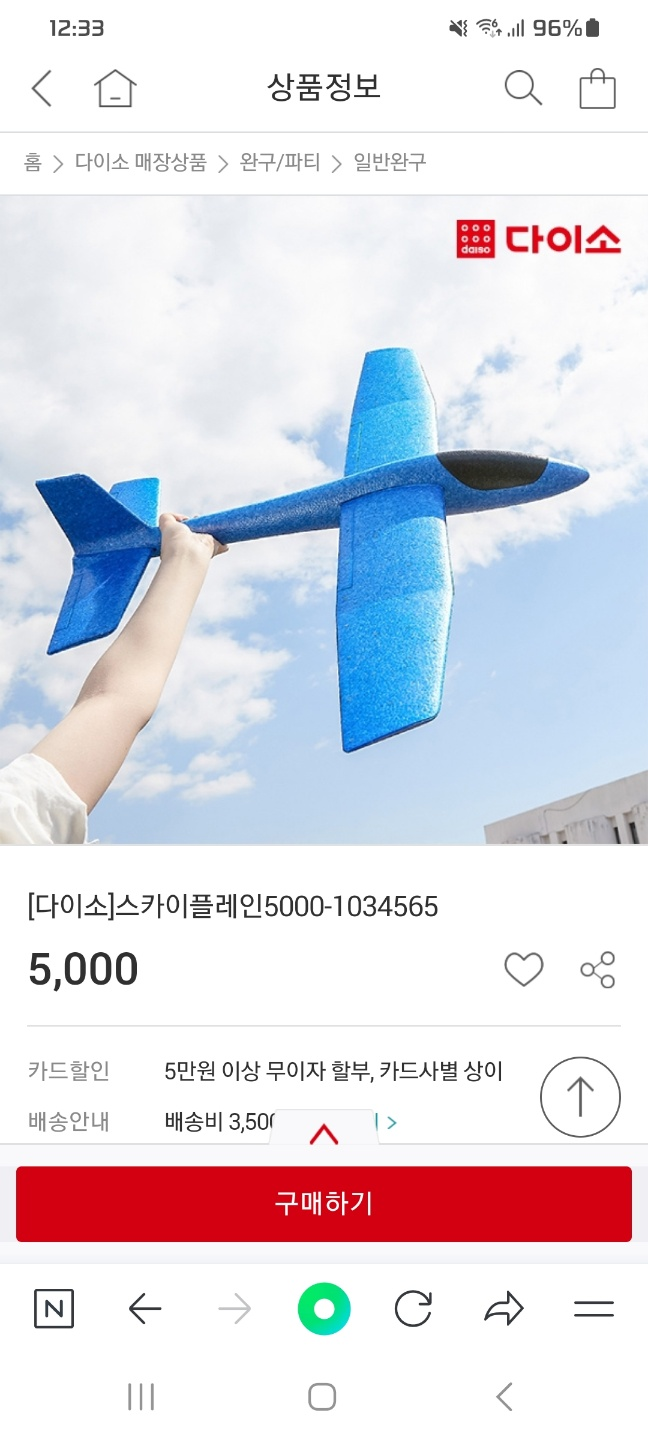Open recent apps from navigation bar

141,1397
